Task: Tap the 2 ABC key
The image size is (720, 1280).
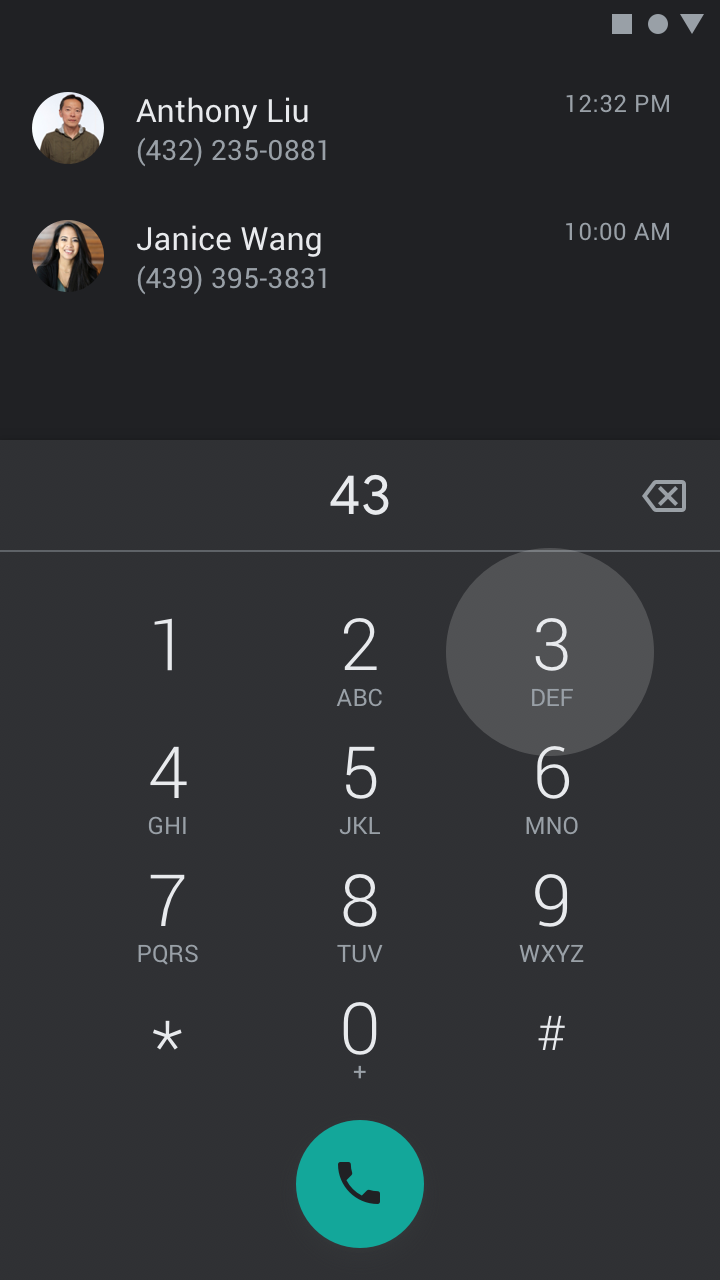Action: click(360, 658)
